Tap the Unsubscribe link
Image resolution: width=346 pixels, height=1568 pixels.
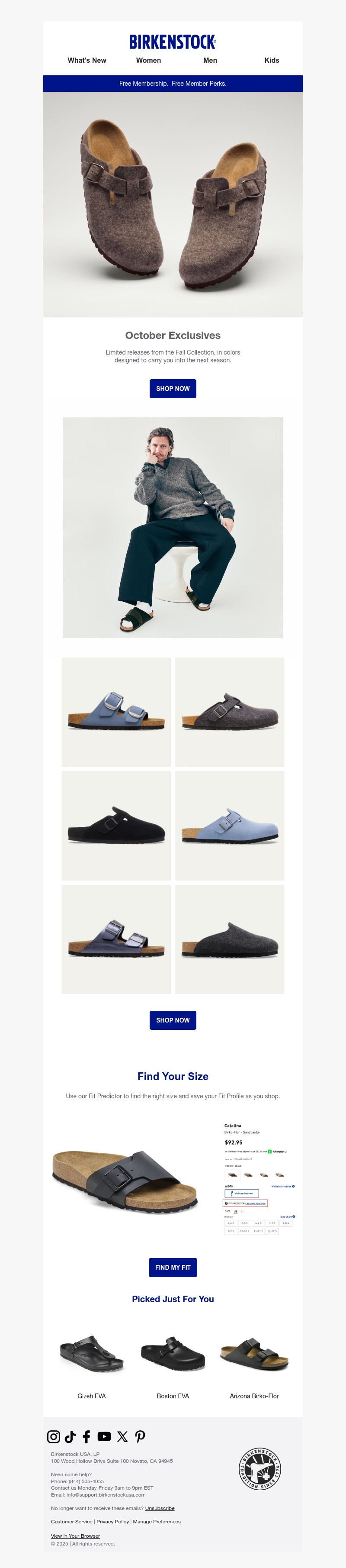(x=159, y=1508)
